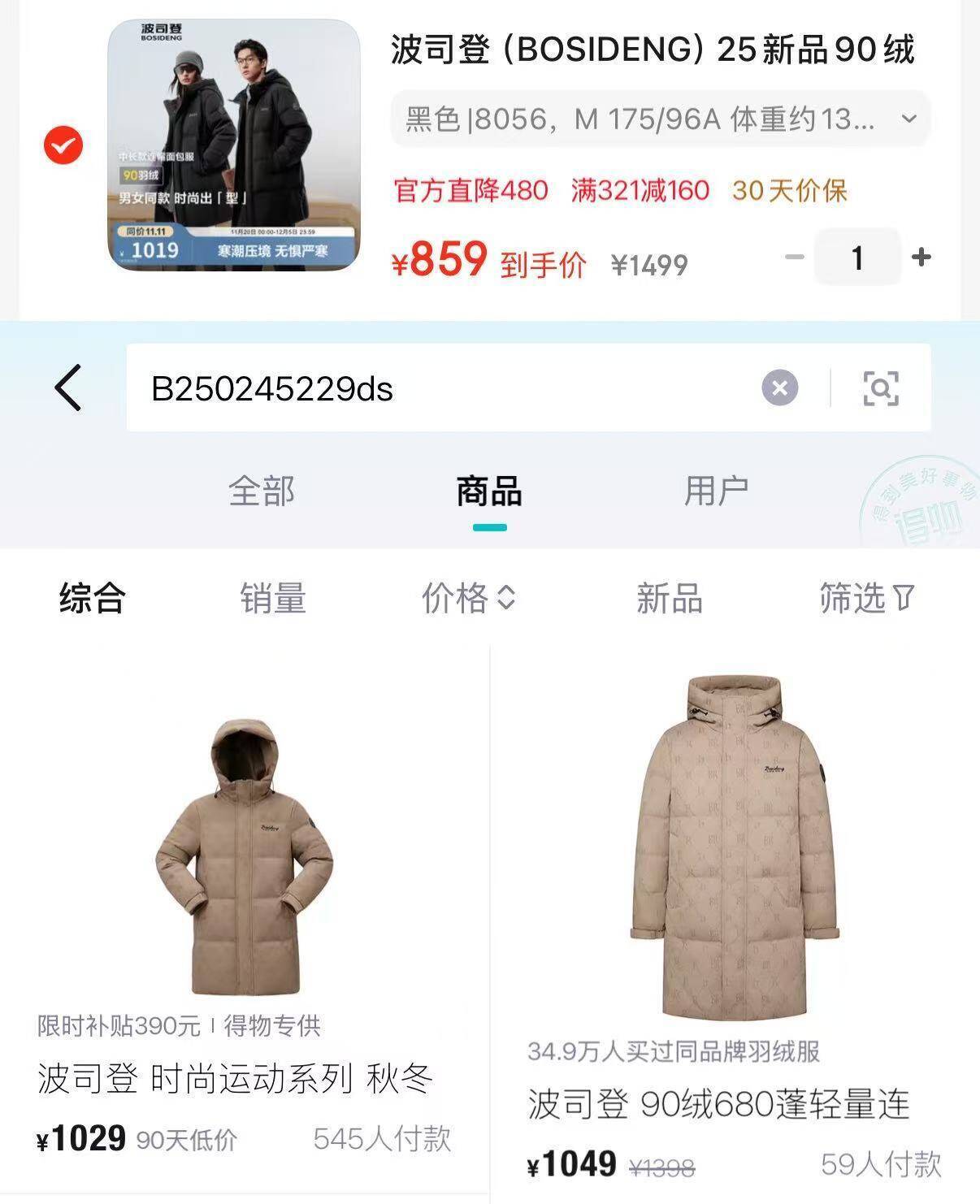Show 新品 results only

669,598
